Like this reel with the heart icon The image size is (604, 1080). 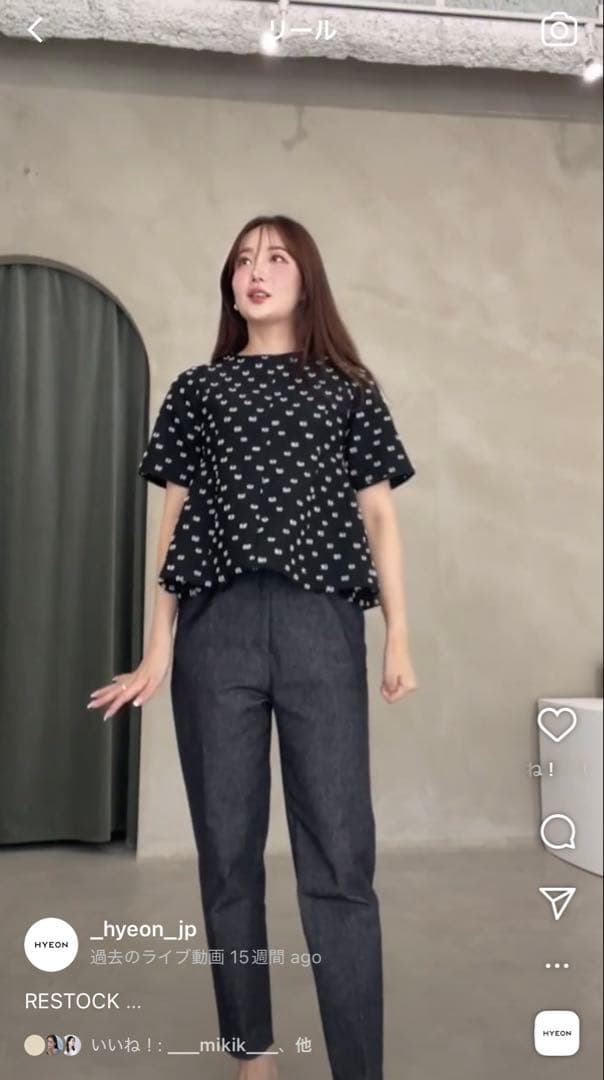[557, 724]
